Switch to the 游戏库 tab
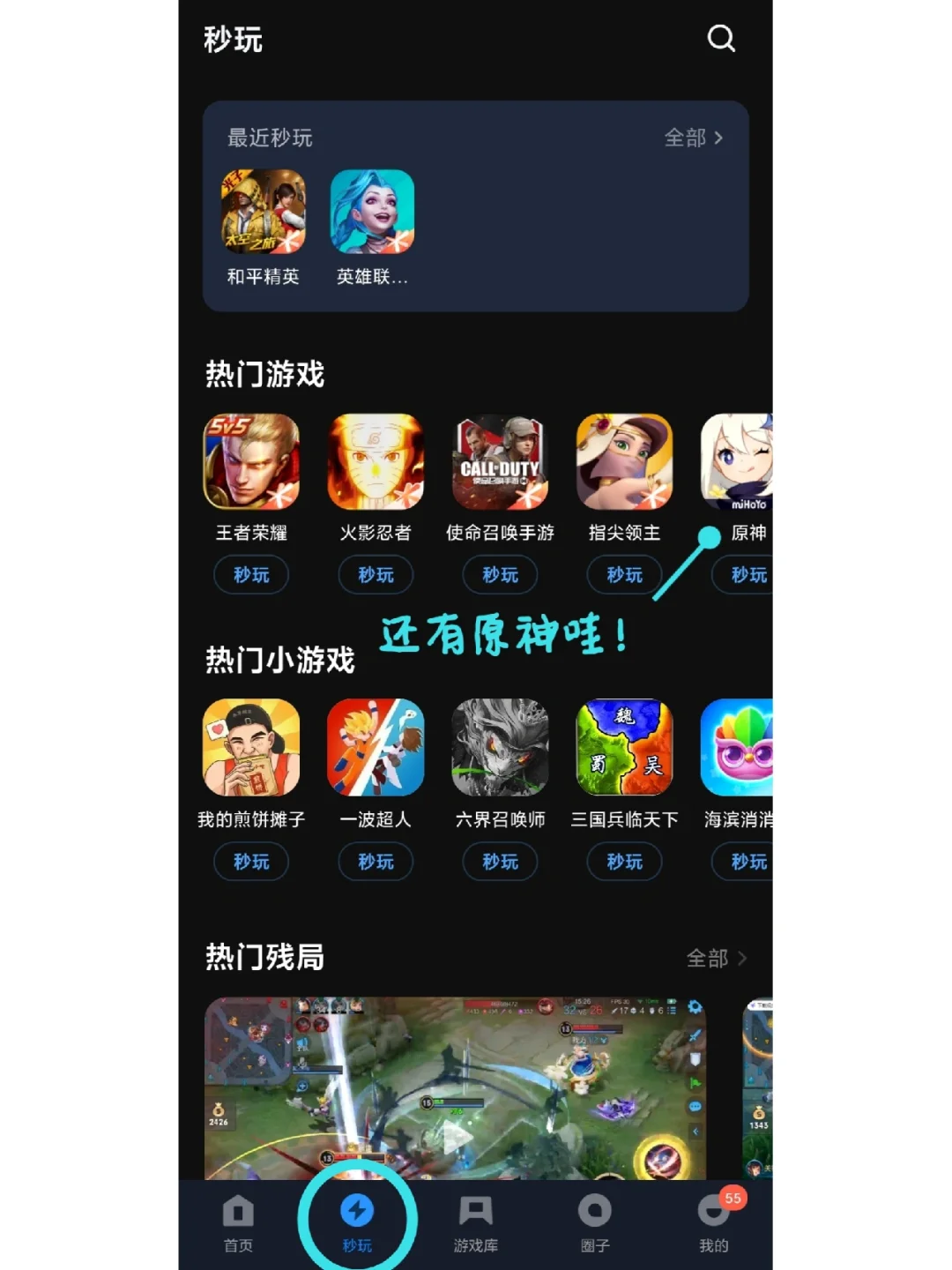Screen dimensions: 952x1270 coord(476,1222)
